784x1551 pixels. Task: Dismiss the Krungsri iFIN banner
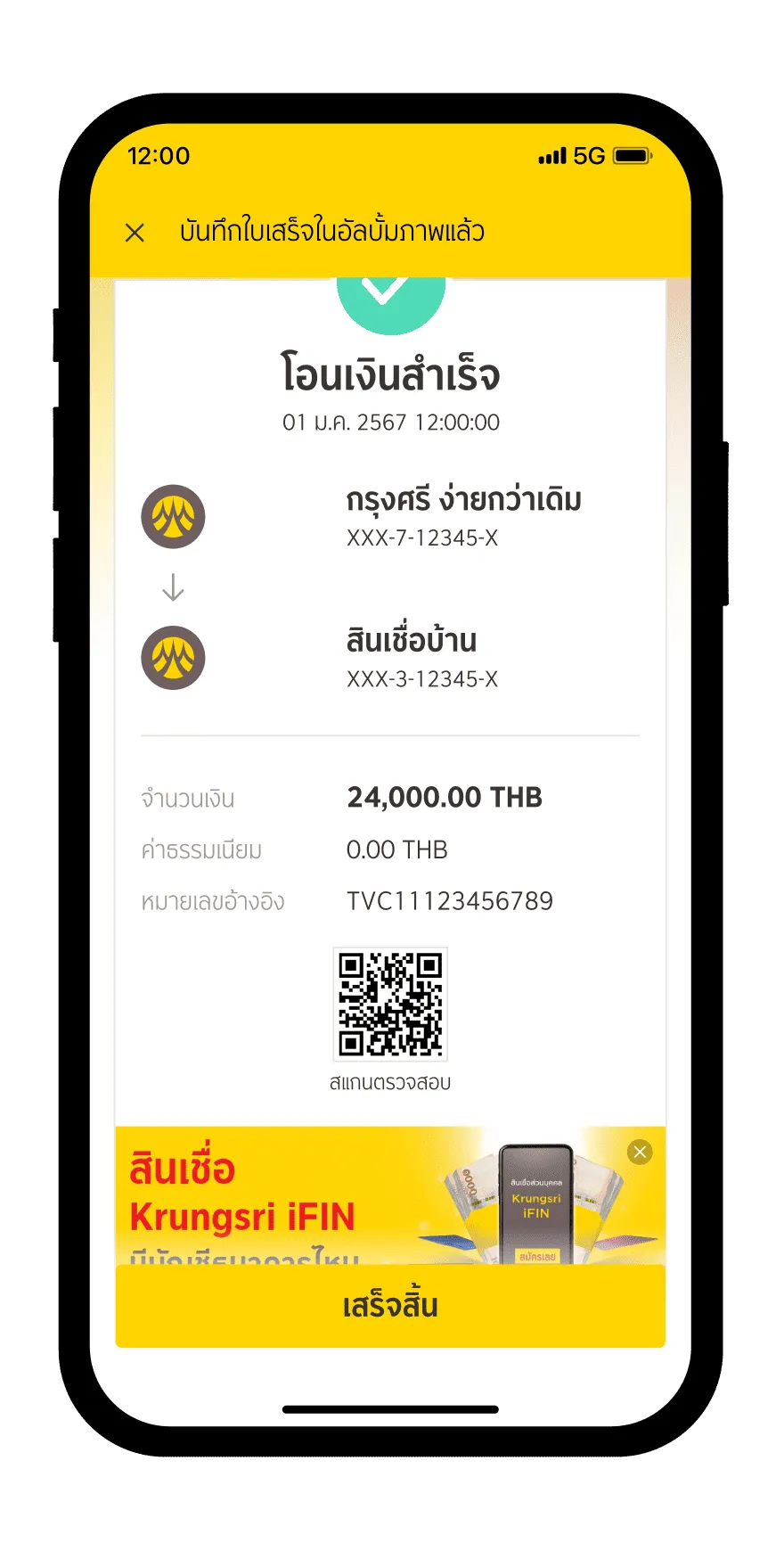coord(640,1153)
